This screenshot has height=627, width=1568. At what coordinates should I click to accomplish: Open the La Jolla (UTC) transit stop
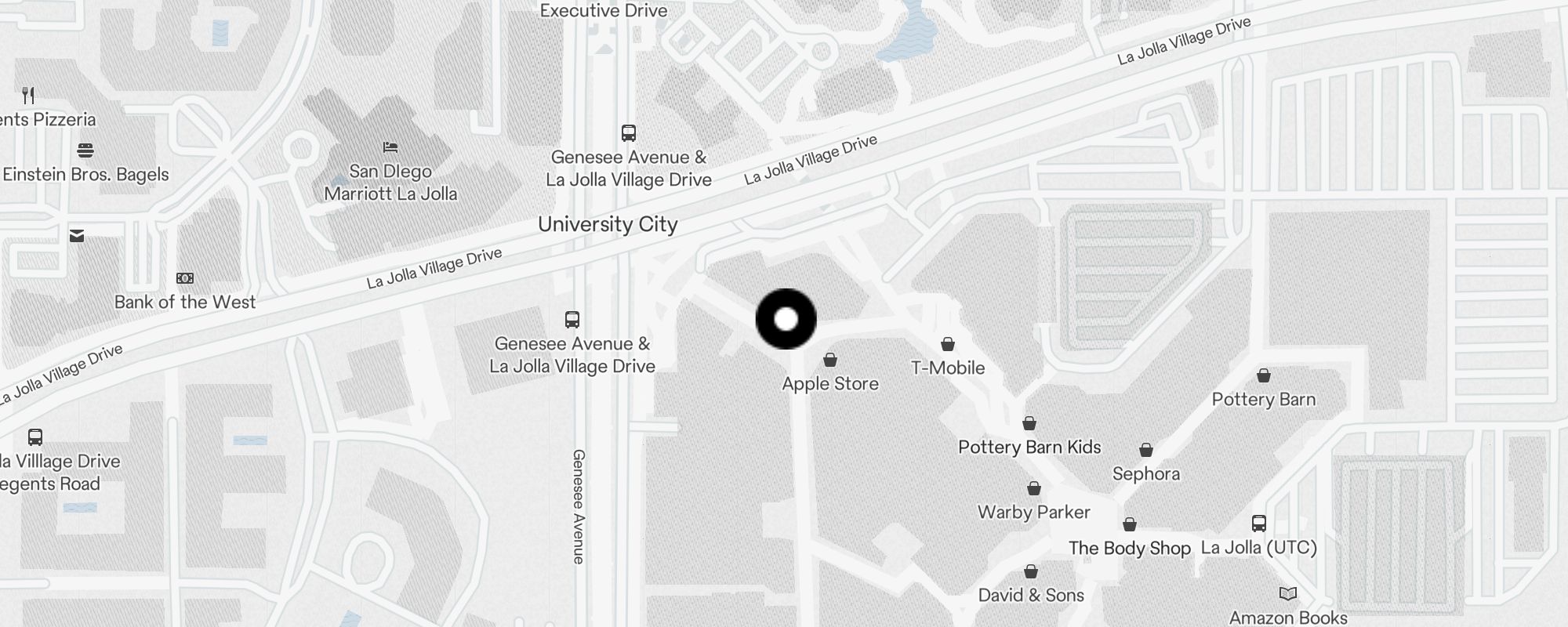(1258, 524)
